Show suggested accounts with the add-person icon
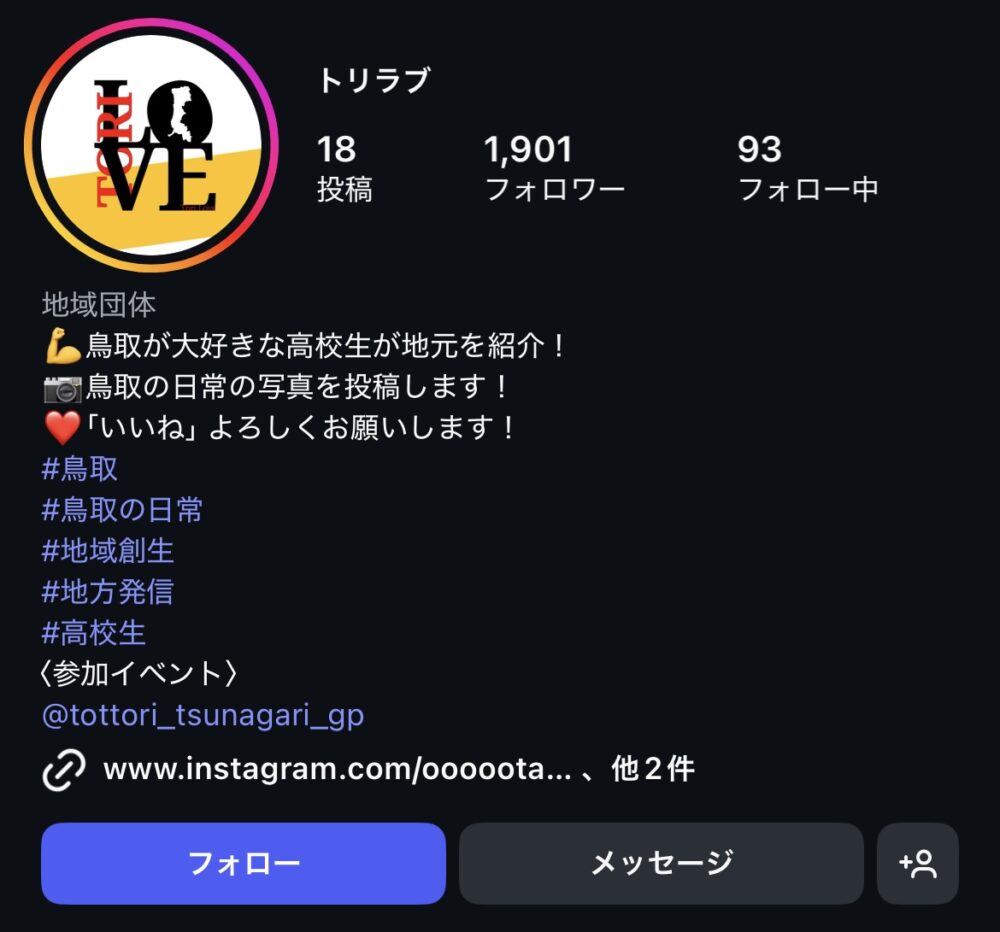This screenshot has height=932, width=1000. (x=917, y=863)
